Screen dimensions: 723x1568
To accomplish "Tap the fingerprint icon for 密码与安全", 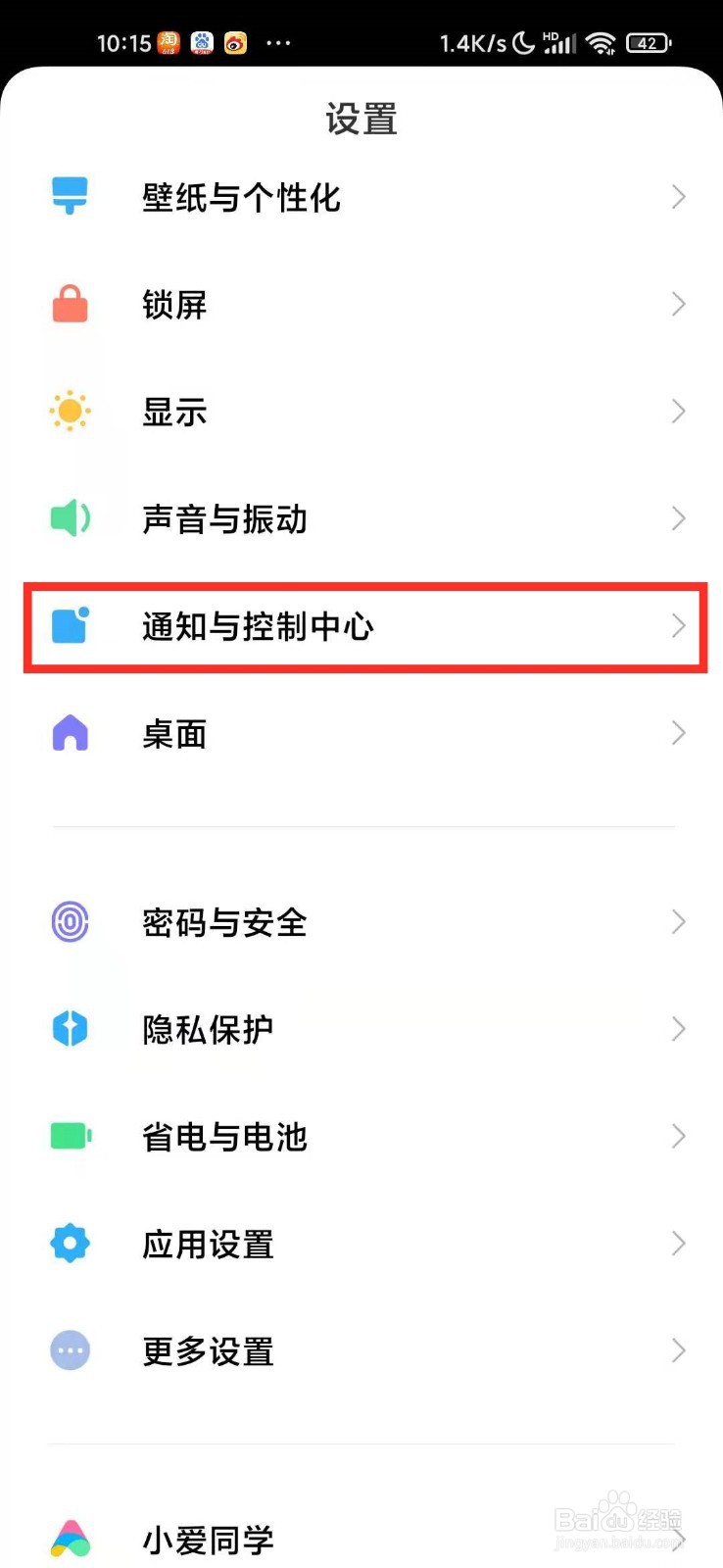I will [70, 921].
